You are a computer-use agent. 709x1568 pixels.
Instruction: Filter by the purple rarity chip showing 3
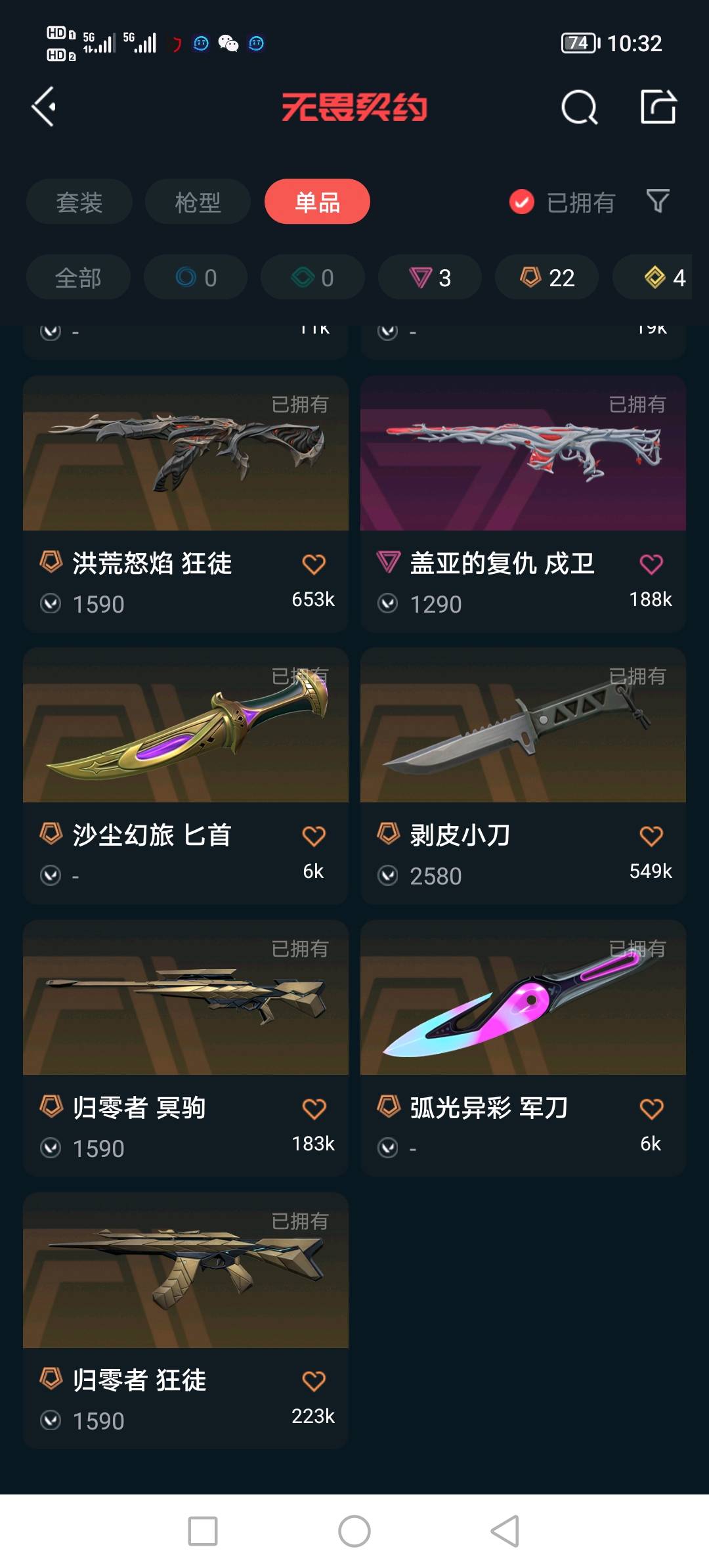[430, 278]
